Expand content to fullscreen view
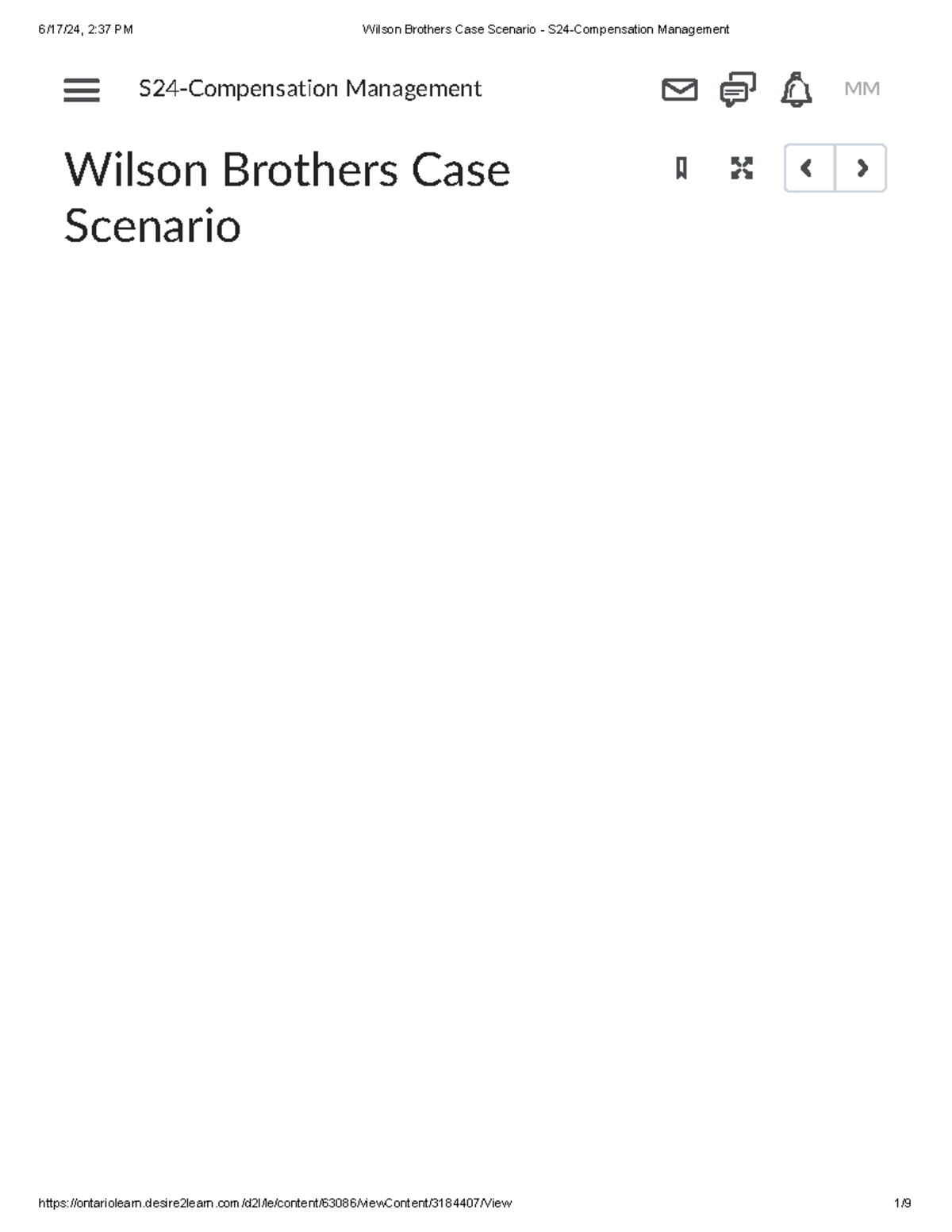 742,168
